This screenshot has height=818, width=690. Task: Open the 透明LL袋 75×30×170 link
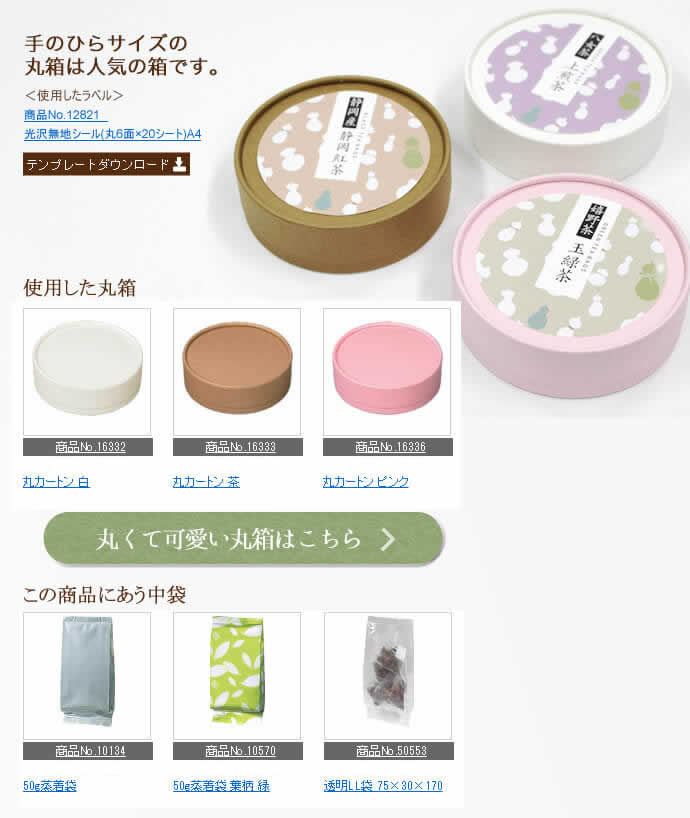[383, 786]
